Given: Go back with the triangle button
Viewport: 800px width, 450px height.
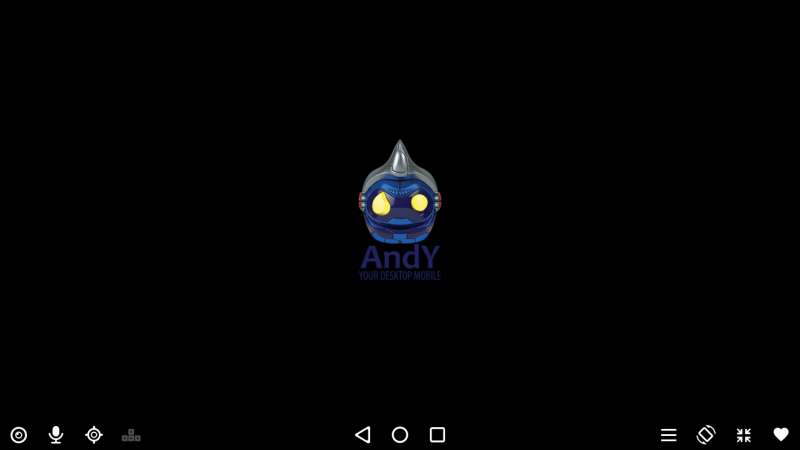Looking at the screenshot, I should pyautogui.click(x=362, y=435).
